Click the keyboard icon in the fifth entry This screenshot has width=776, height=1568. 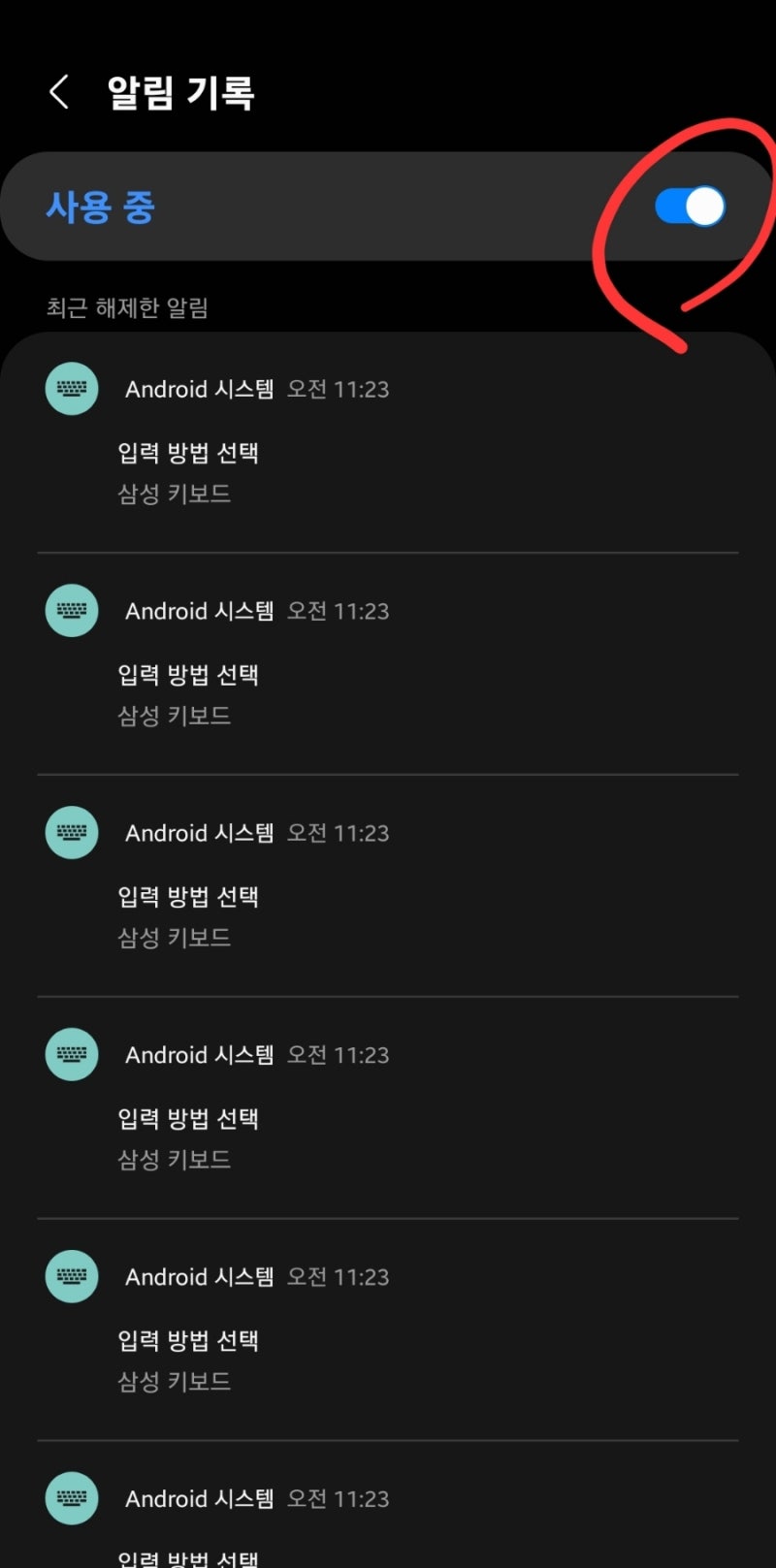click(71, 1276)
